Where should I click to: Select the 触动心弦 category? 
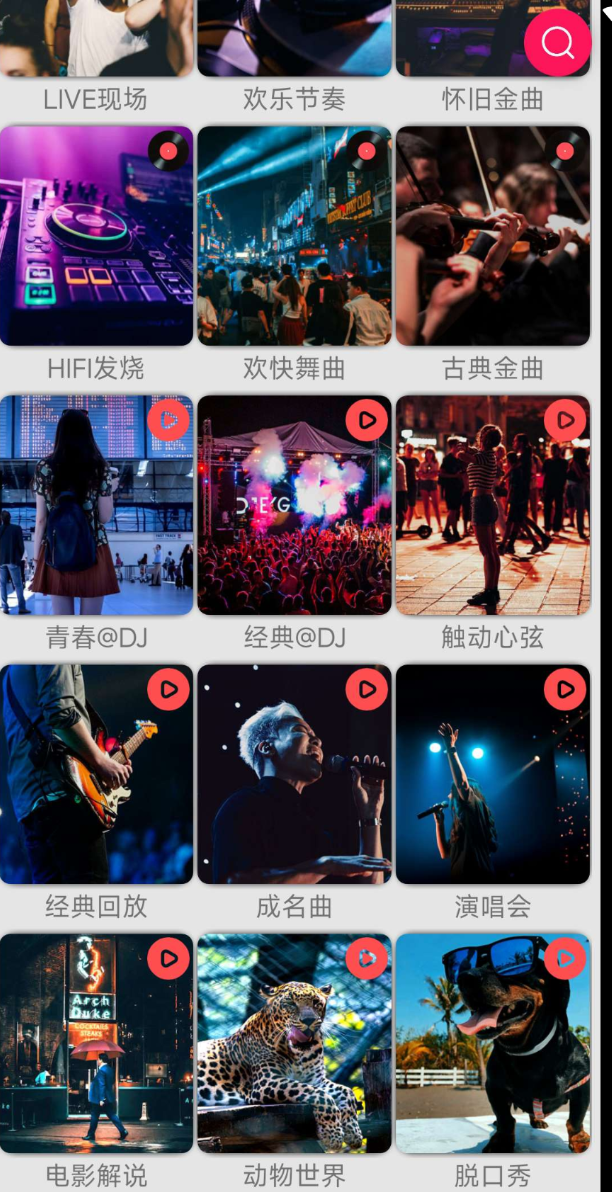[492, 505]
